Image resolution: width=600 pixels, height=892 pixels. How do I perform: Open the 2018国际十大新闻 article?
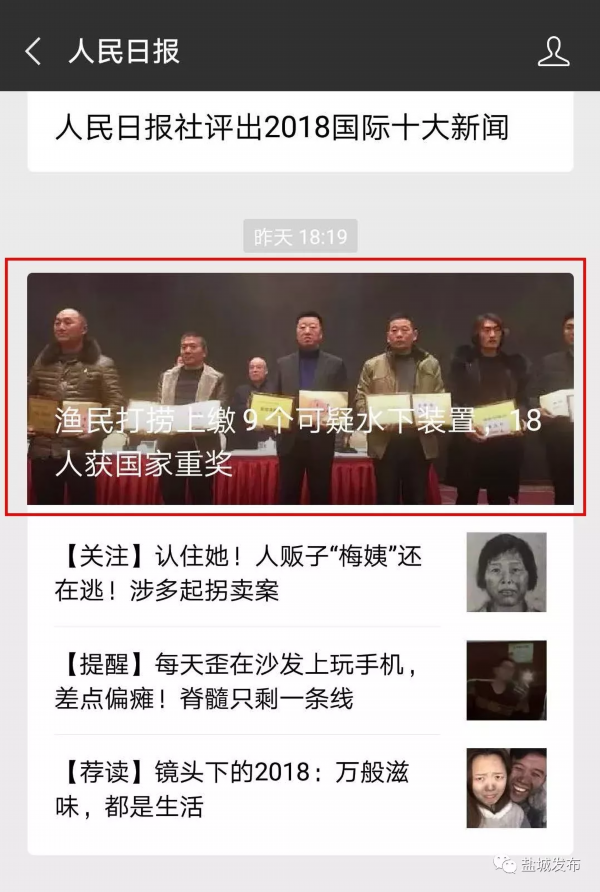point(282,127)
